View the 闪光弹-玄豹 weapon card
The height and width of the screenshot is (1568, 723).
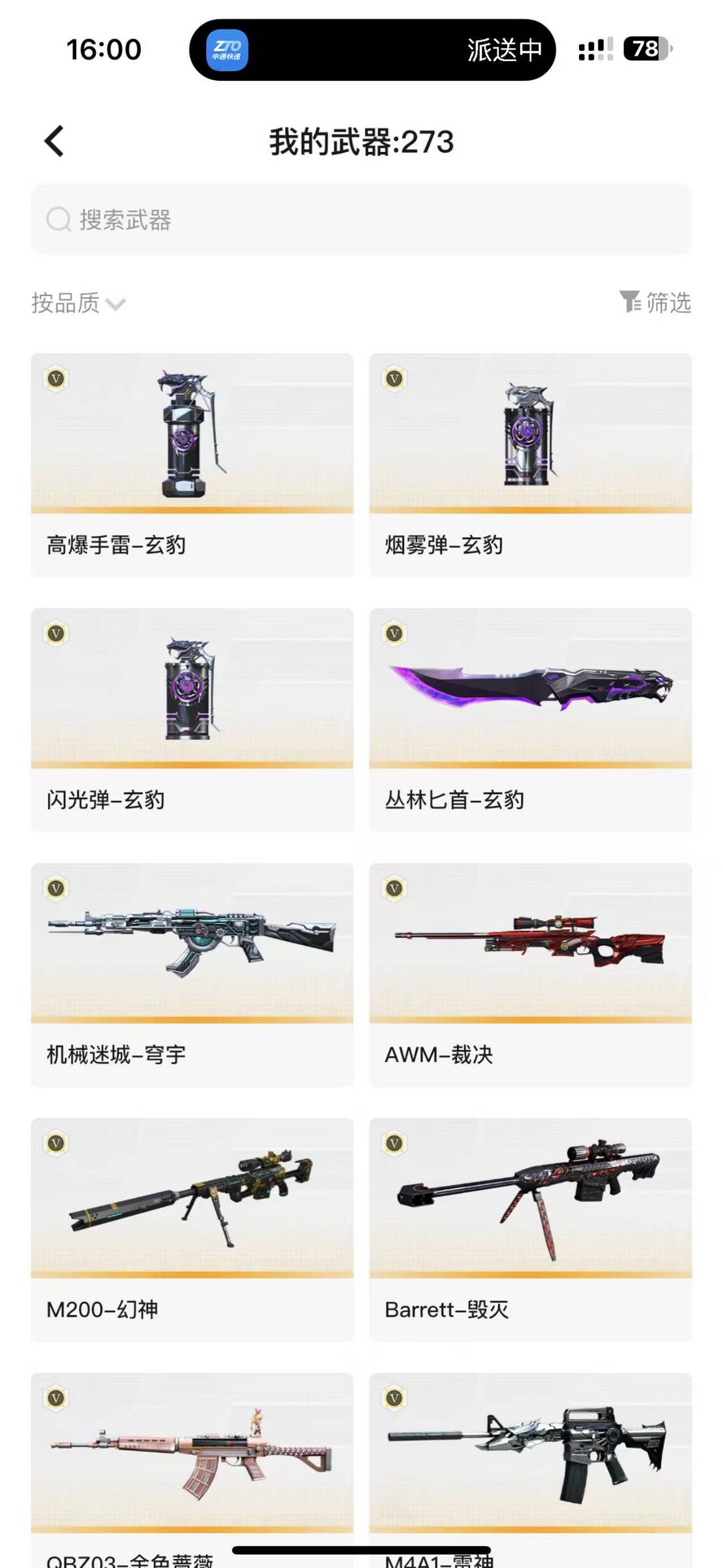click(x=192, y=720)
